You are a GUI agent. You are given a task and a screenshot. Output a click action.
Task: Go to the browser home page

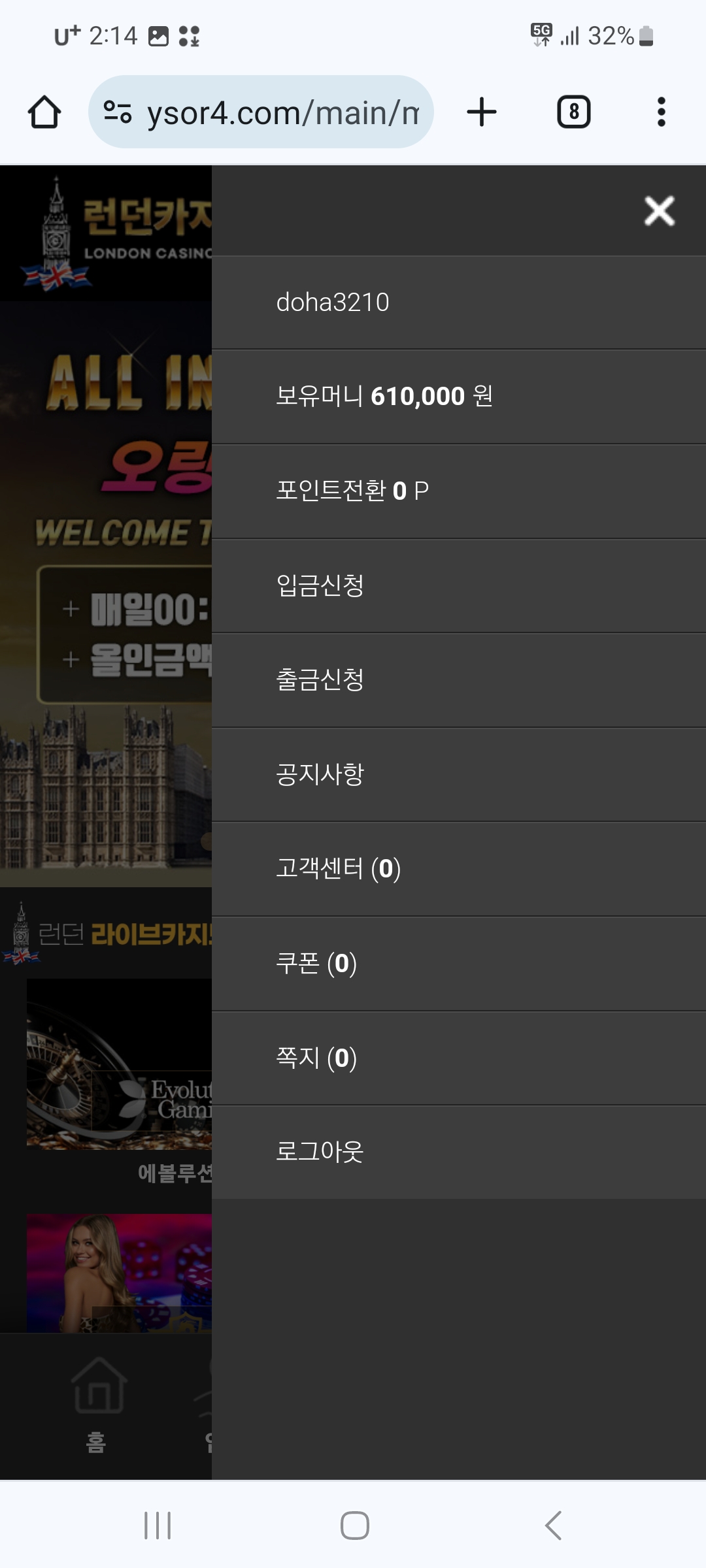pyautogui.click(x=44, y=112)
